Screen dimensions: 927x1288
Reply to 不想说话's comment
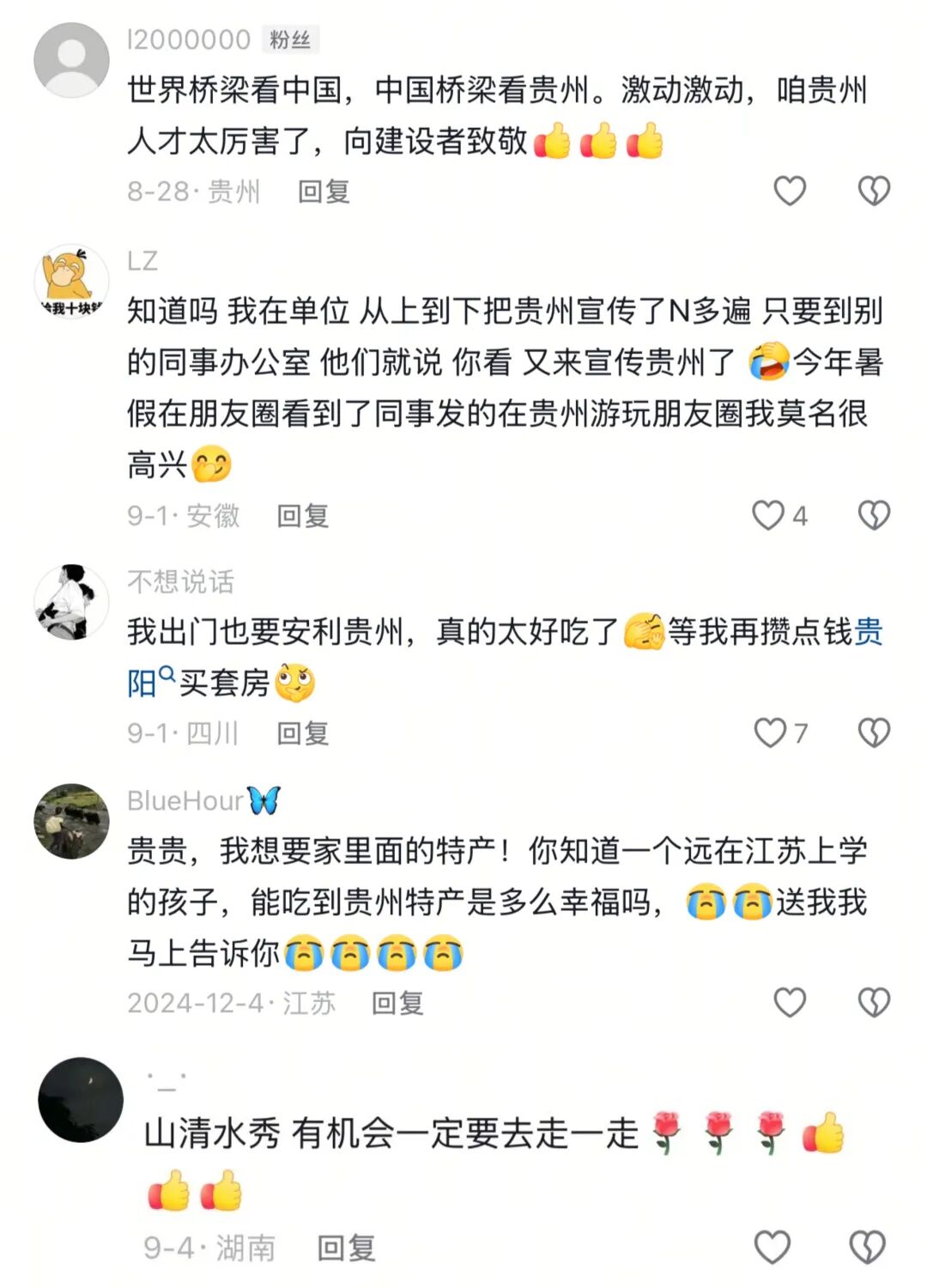303,733
